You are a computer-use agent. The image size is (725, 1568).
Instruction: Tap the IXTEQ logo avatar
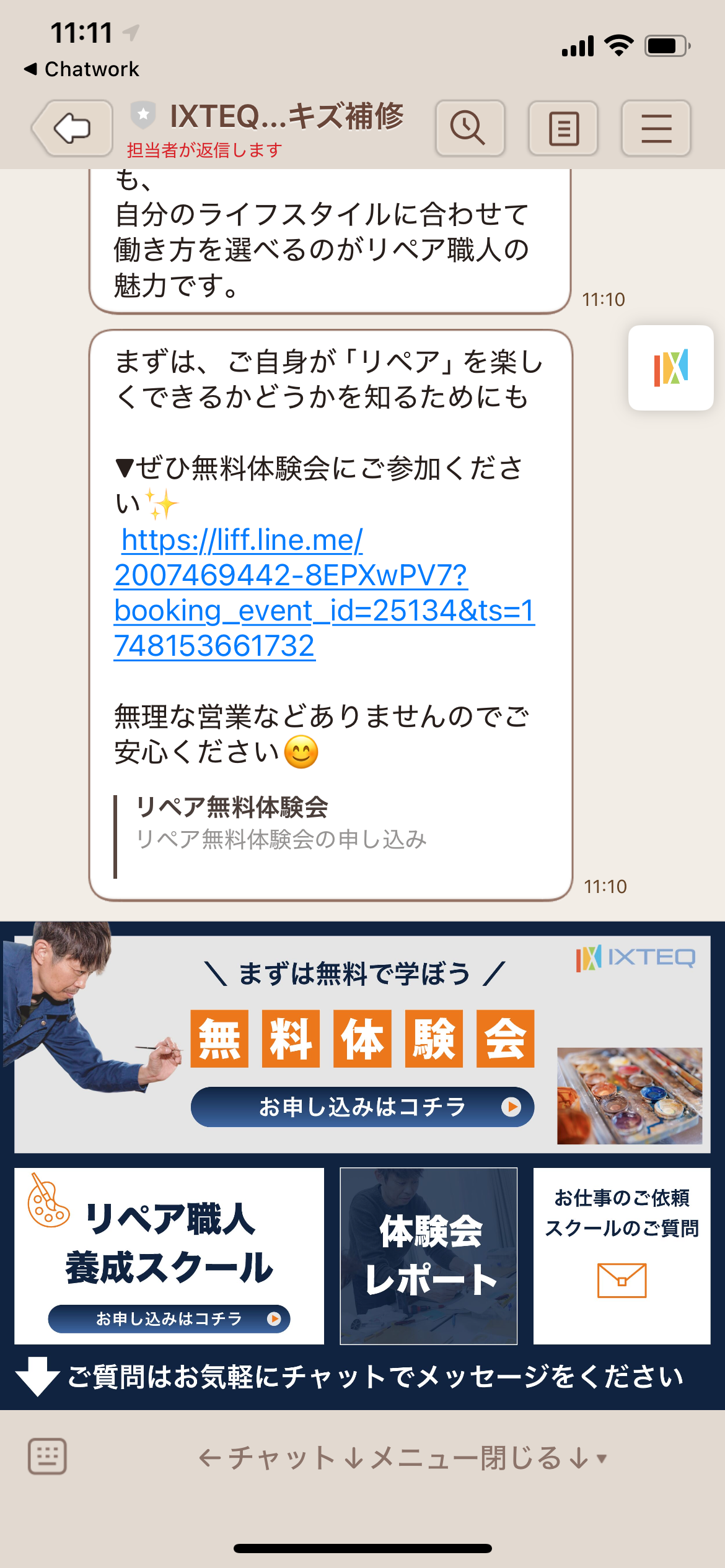coord(670,368)
